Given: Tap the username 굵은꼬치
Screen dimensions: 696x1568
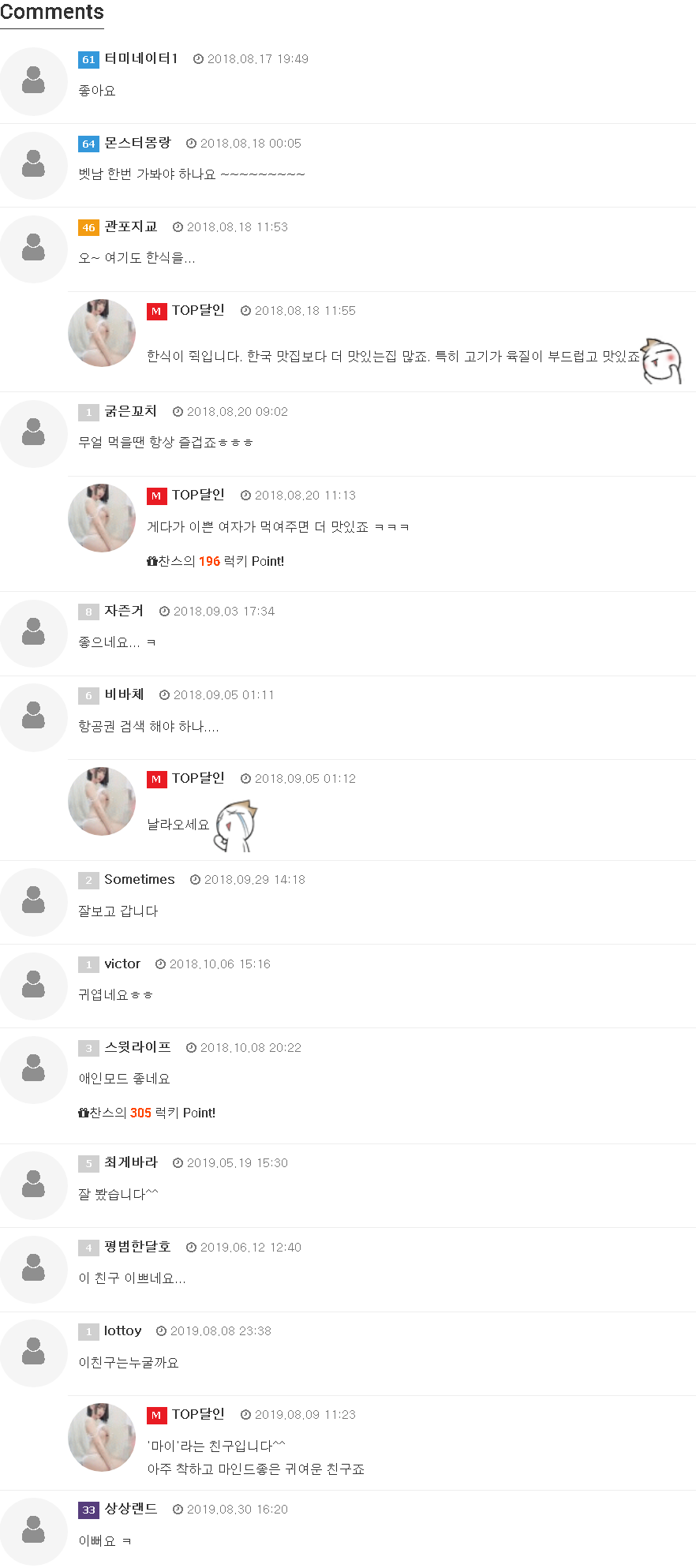Looking at the screenshot, I should click(131, 411).
